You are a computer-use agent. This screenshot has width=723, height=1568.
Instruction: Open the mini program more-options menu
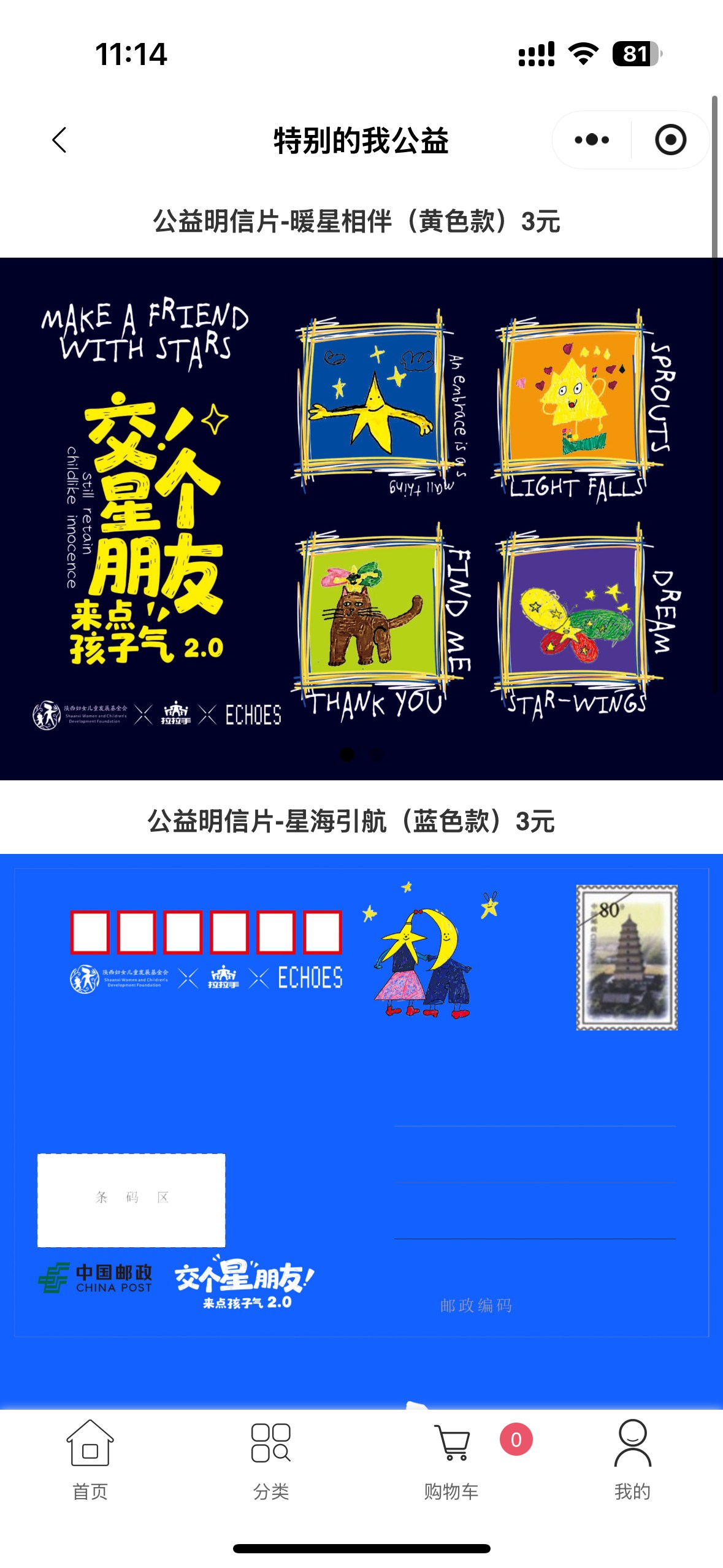pyautogui.click(x=592, y=140)
